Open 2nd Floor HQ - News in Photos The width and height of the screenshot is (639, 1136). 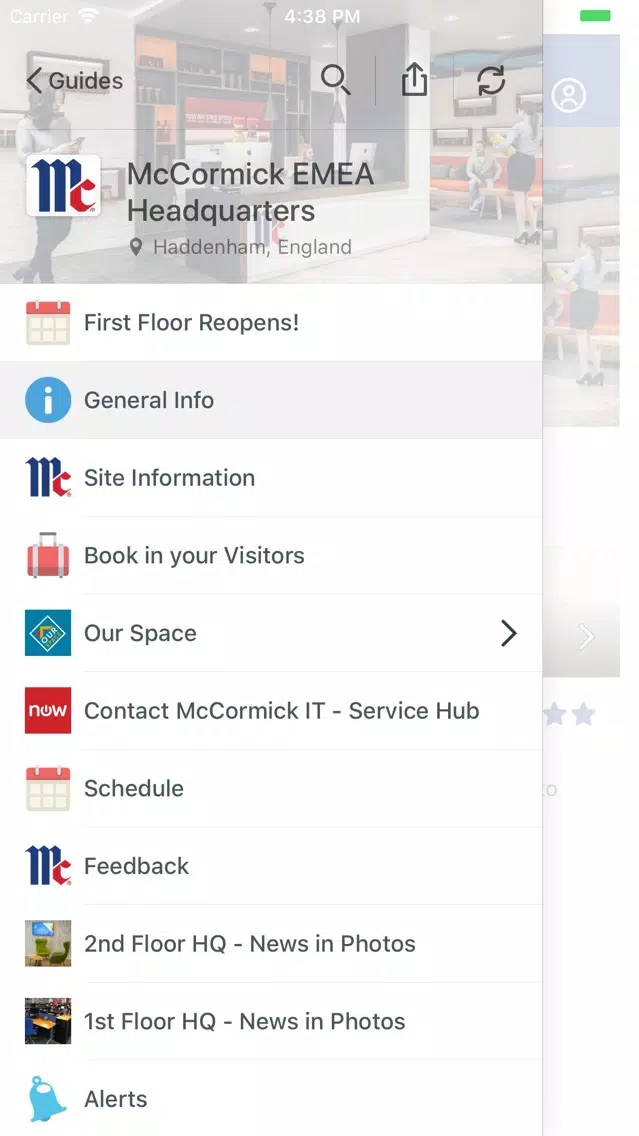(x=249, y=944)
